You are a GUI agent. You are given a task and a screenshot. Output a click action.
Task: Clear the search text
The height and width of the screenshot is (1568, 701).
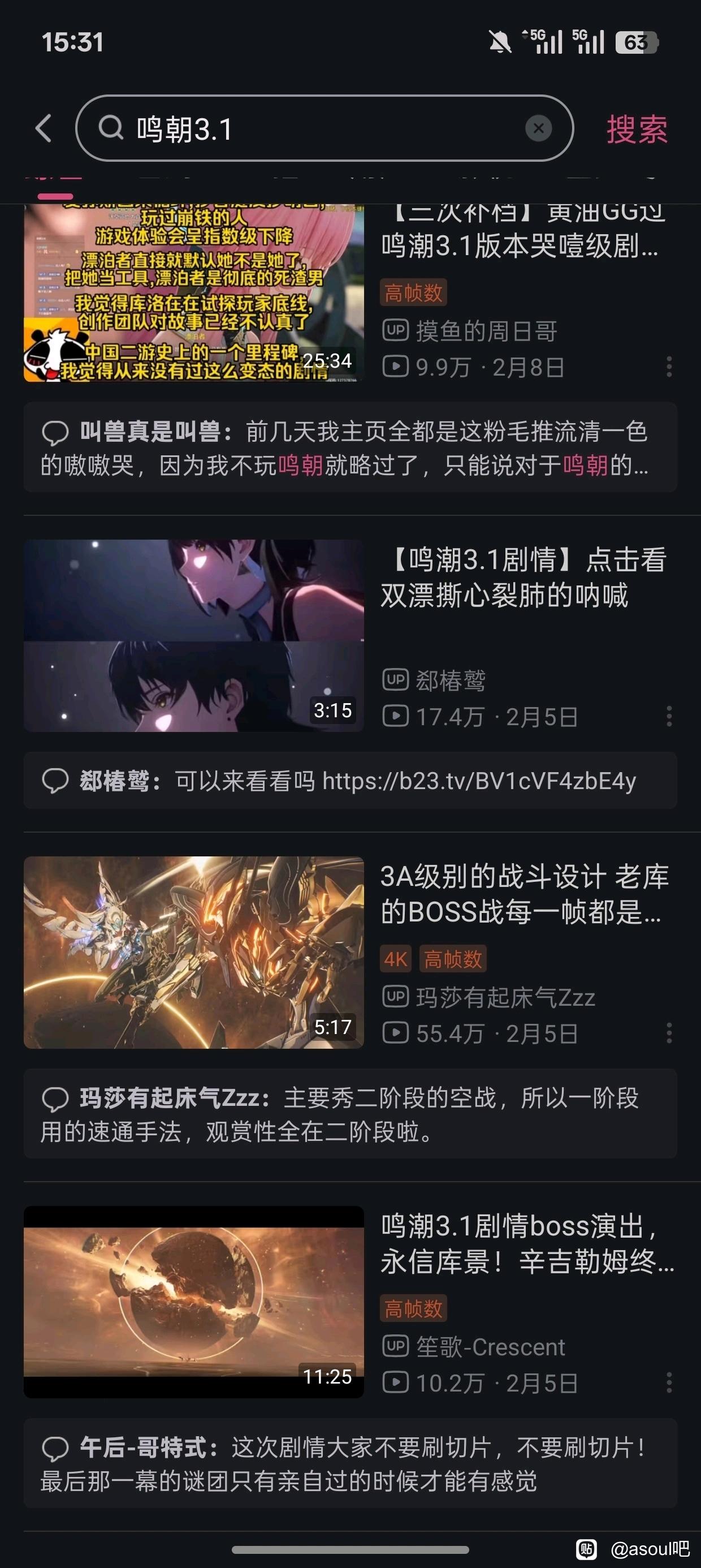click(x=539, y=128)
